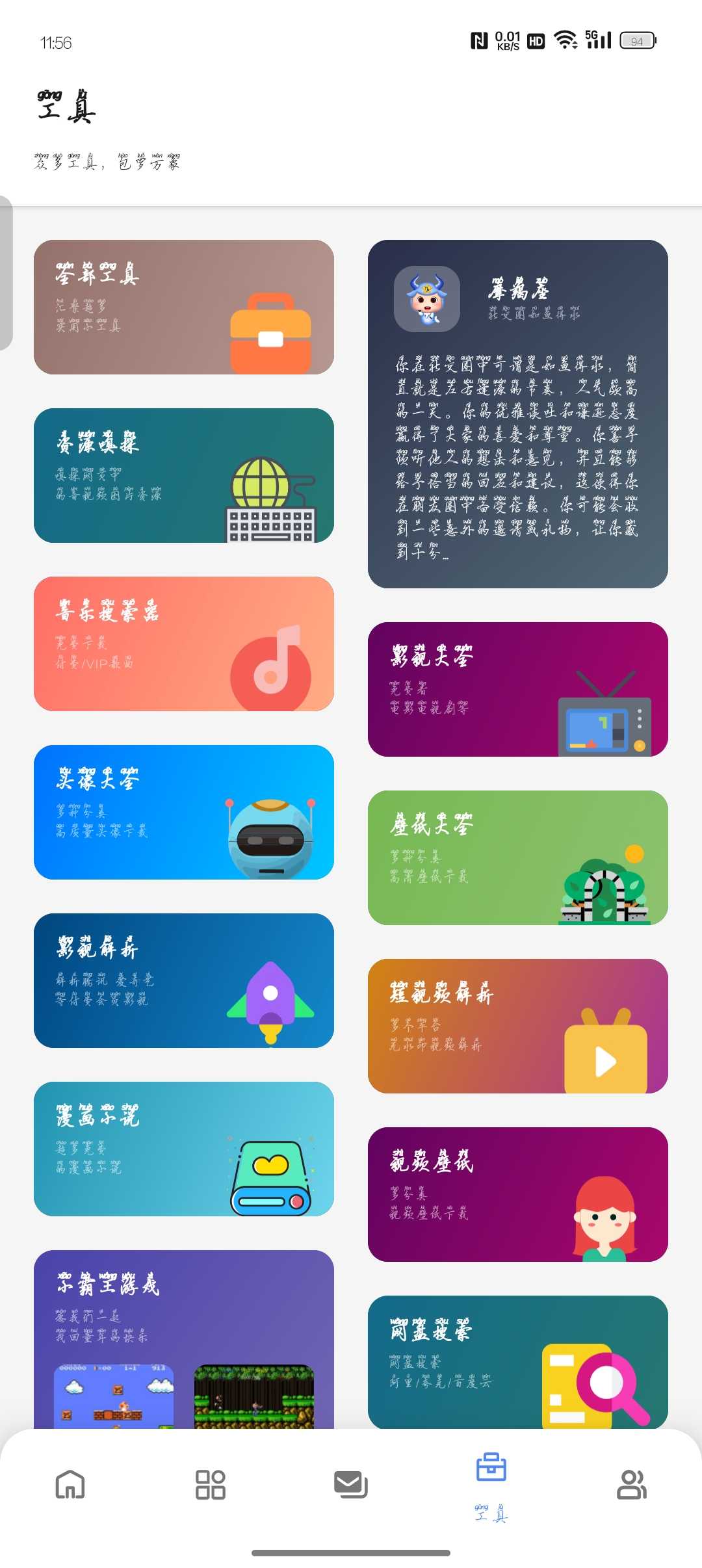Open the 壁纸大全 card

coord(518,857)
